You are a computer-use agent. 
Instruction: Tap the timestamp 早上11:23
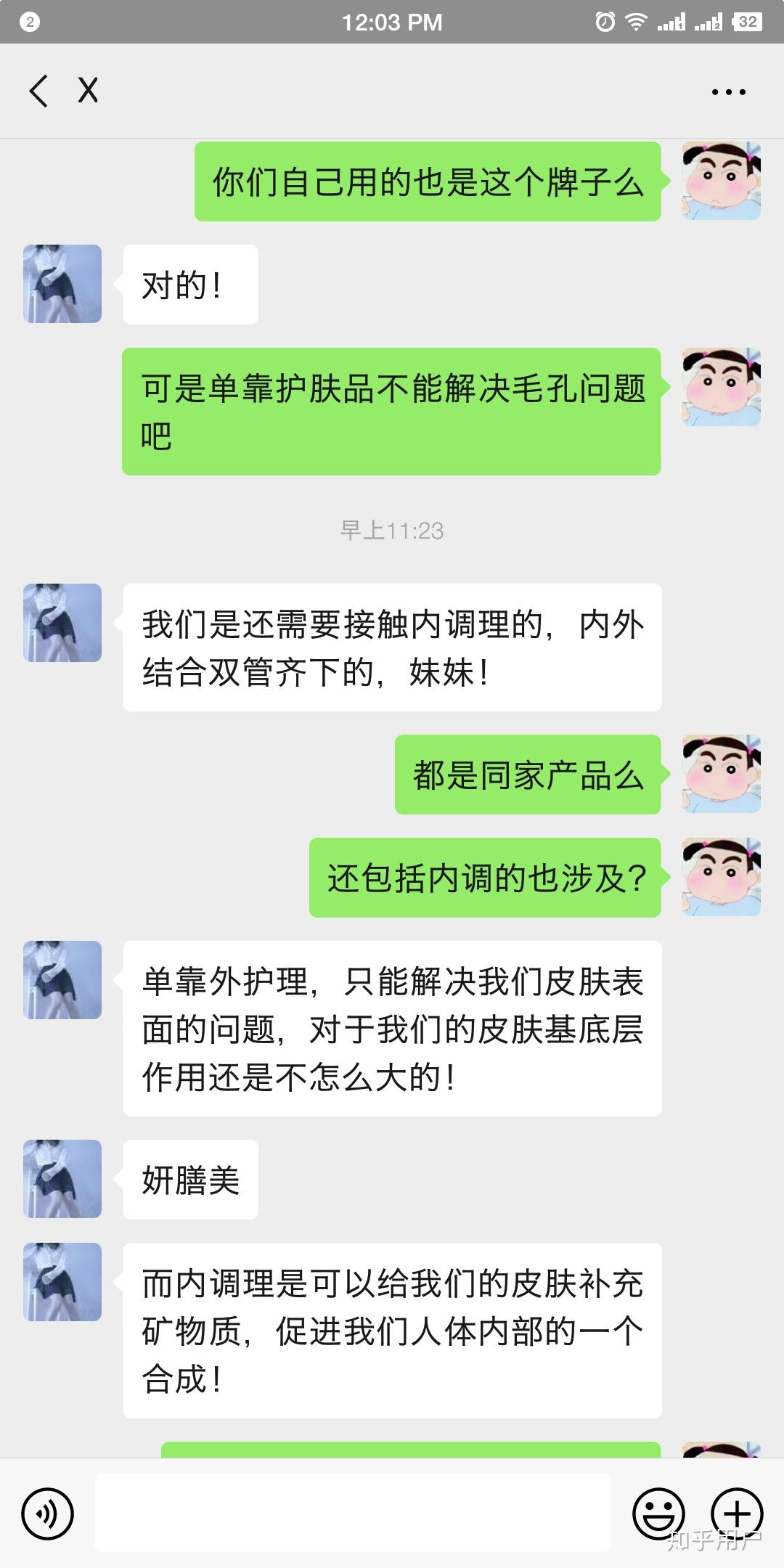[392, 531]
